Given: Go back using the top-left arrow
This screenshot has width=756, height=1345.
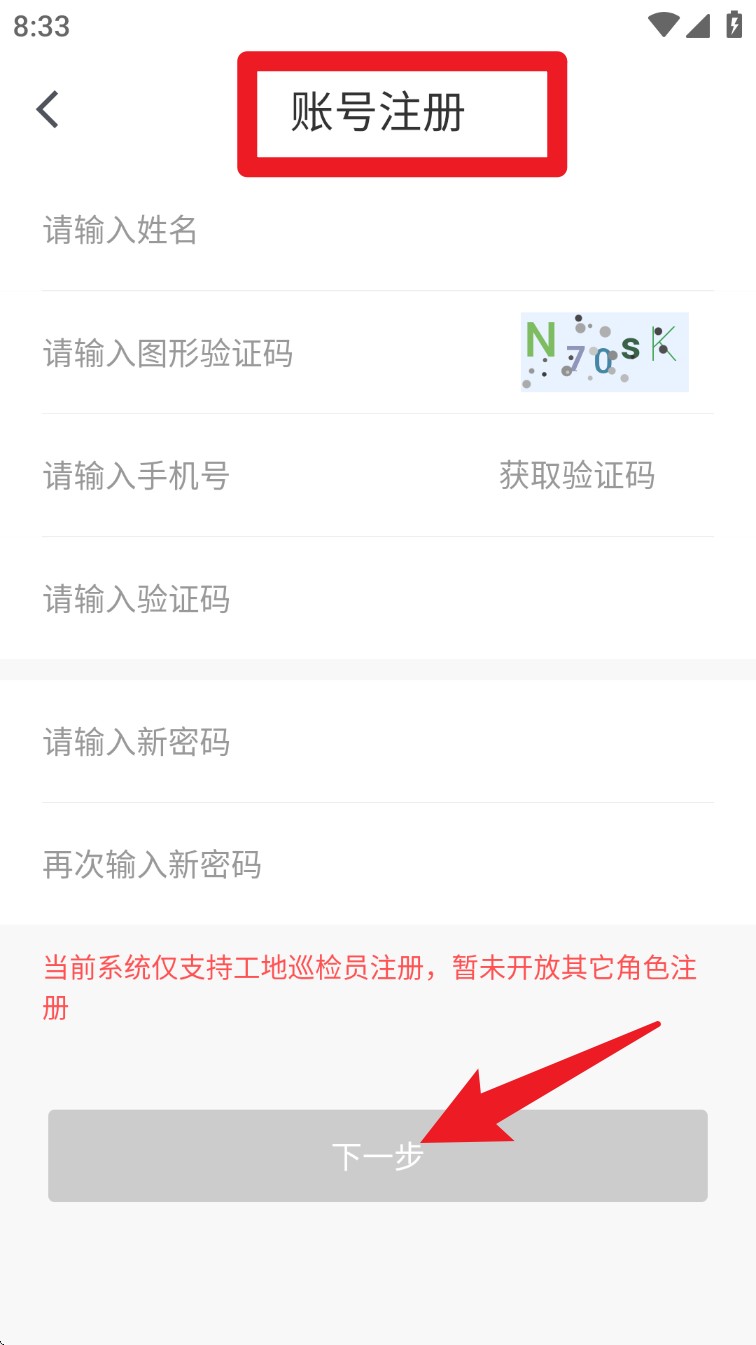Looking at the screenshot, I should click(x=47, y=110).
